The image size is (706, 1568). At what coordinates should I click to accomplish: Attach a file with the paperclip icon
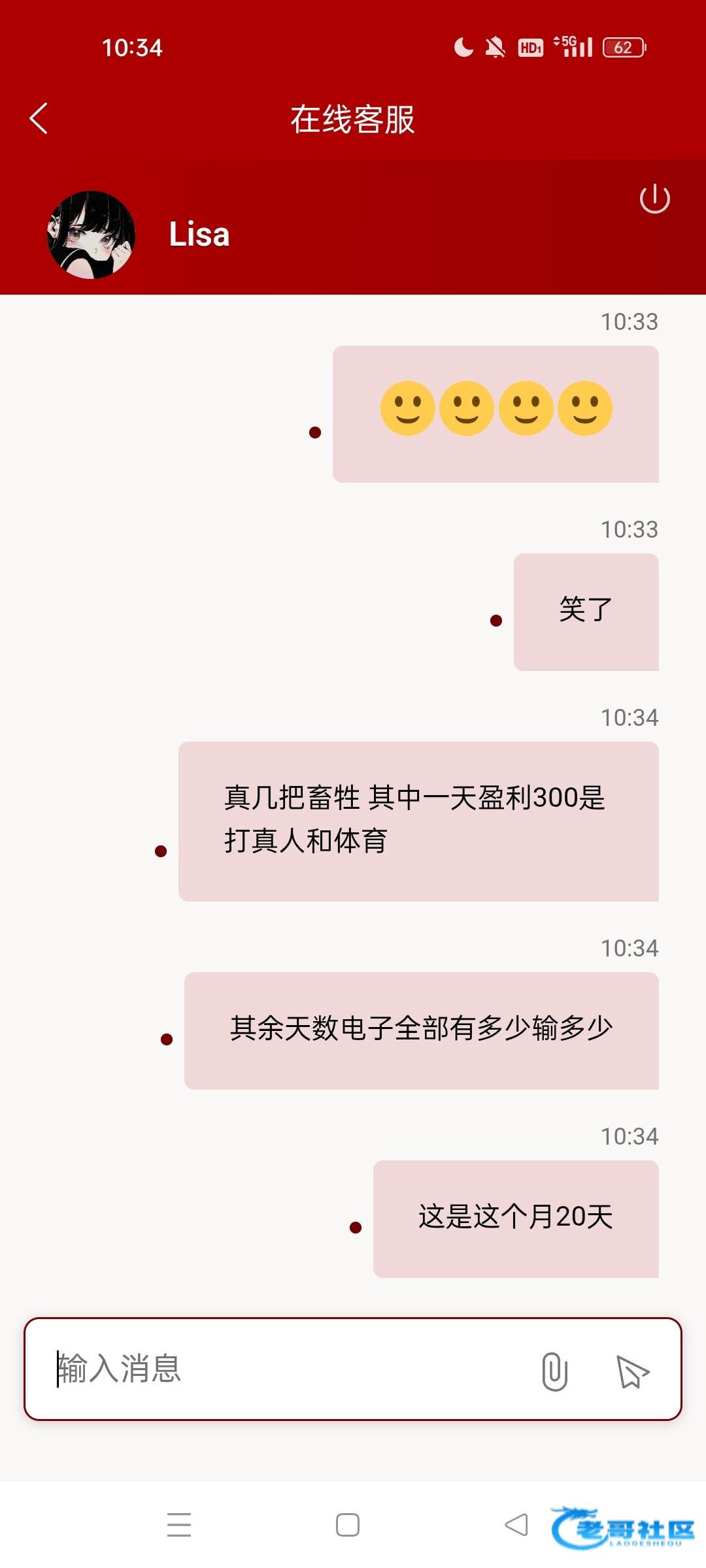(x=554, y=1371)
